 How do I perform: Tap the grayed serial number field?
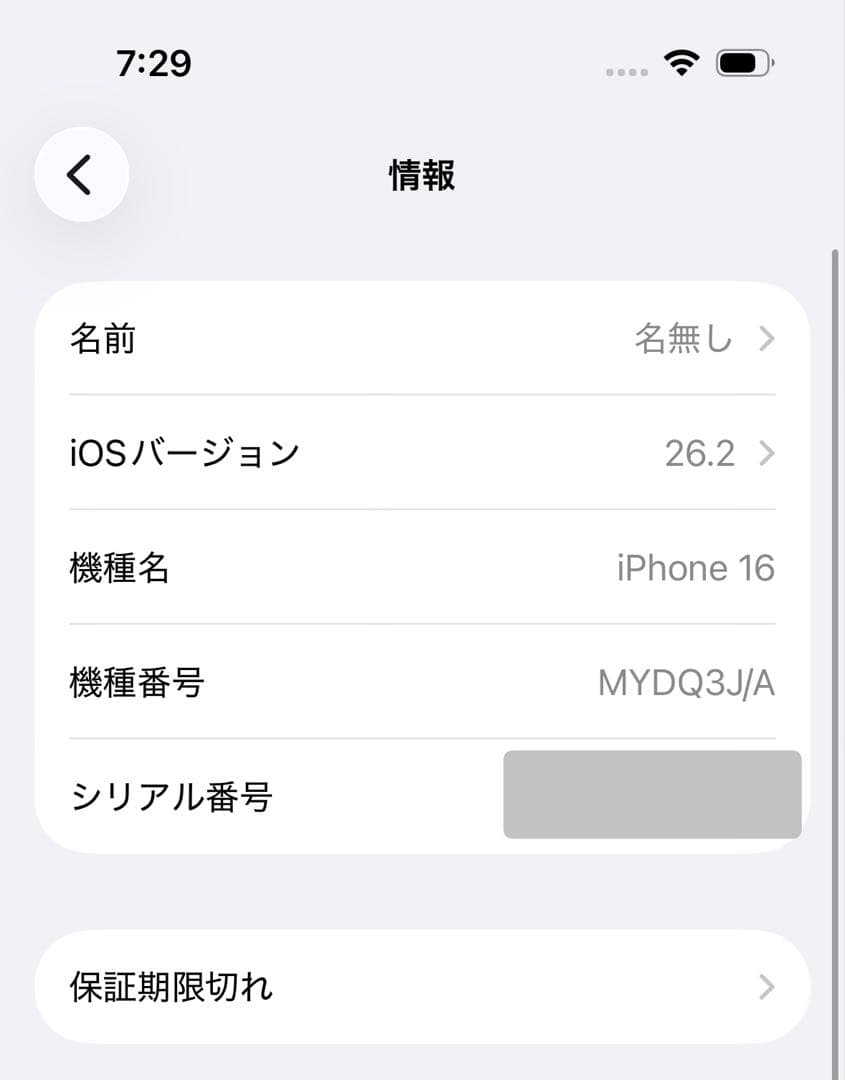pos(651,793)
